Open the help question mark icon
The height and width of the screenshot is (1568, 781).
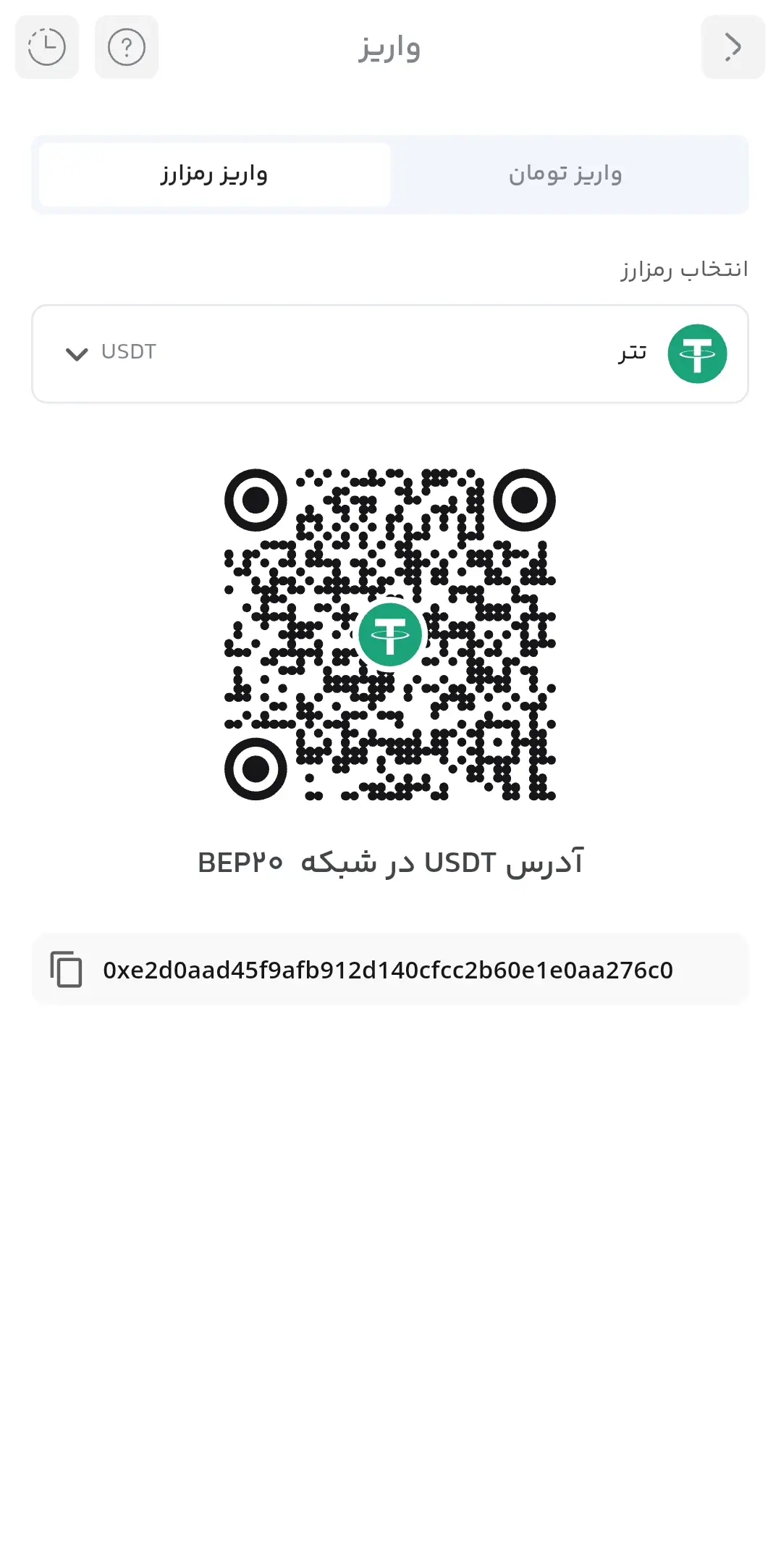[127, 47]
